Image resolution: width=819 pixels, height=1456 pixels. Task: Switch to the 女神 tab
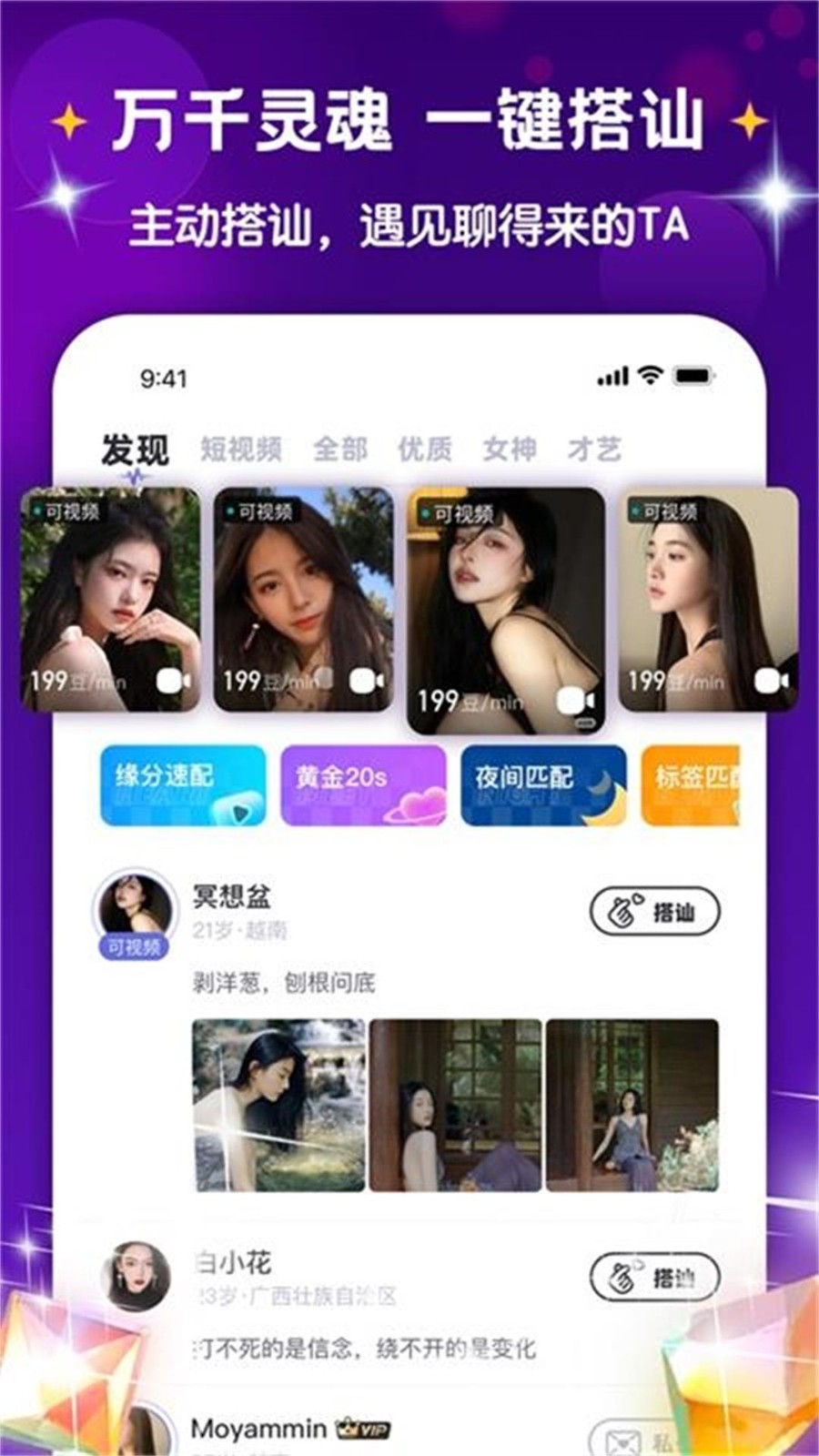[506, 448]
